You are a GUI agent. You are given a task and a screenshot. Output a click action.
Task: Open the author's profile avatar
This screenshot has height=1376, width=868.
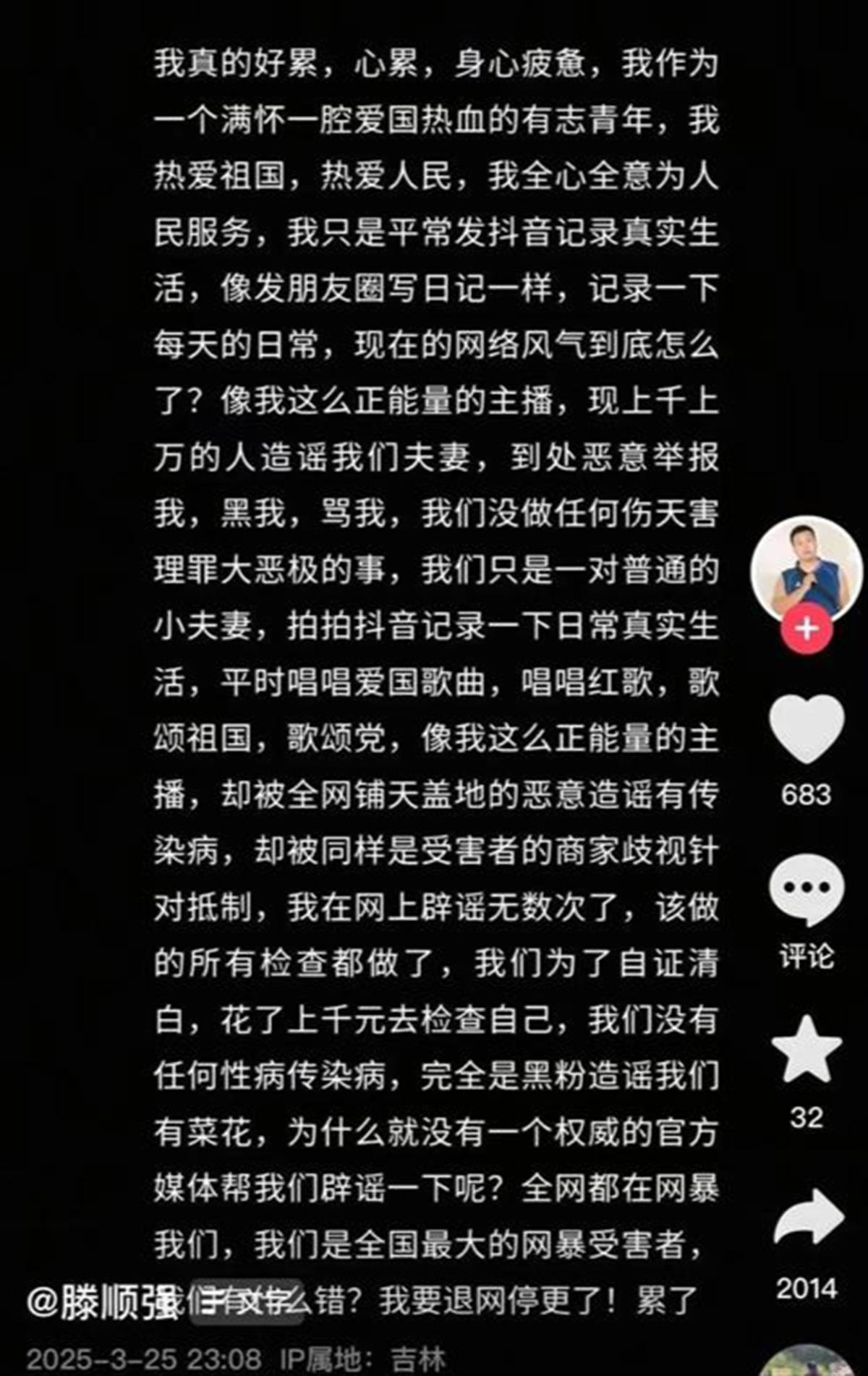click(807, 568)
